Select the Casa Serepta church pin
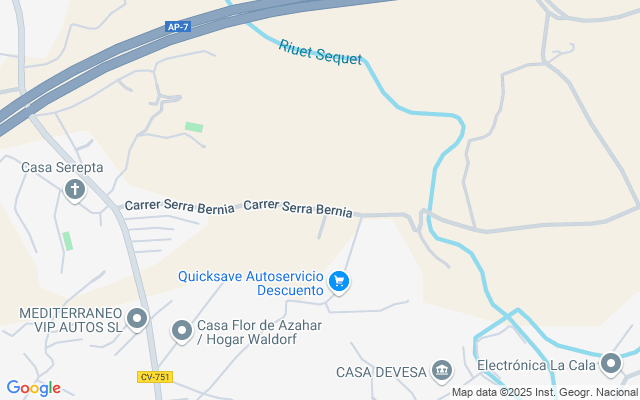Viewport: 640px width, 400px height. [x=75, y=189]
